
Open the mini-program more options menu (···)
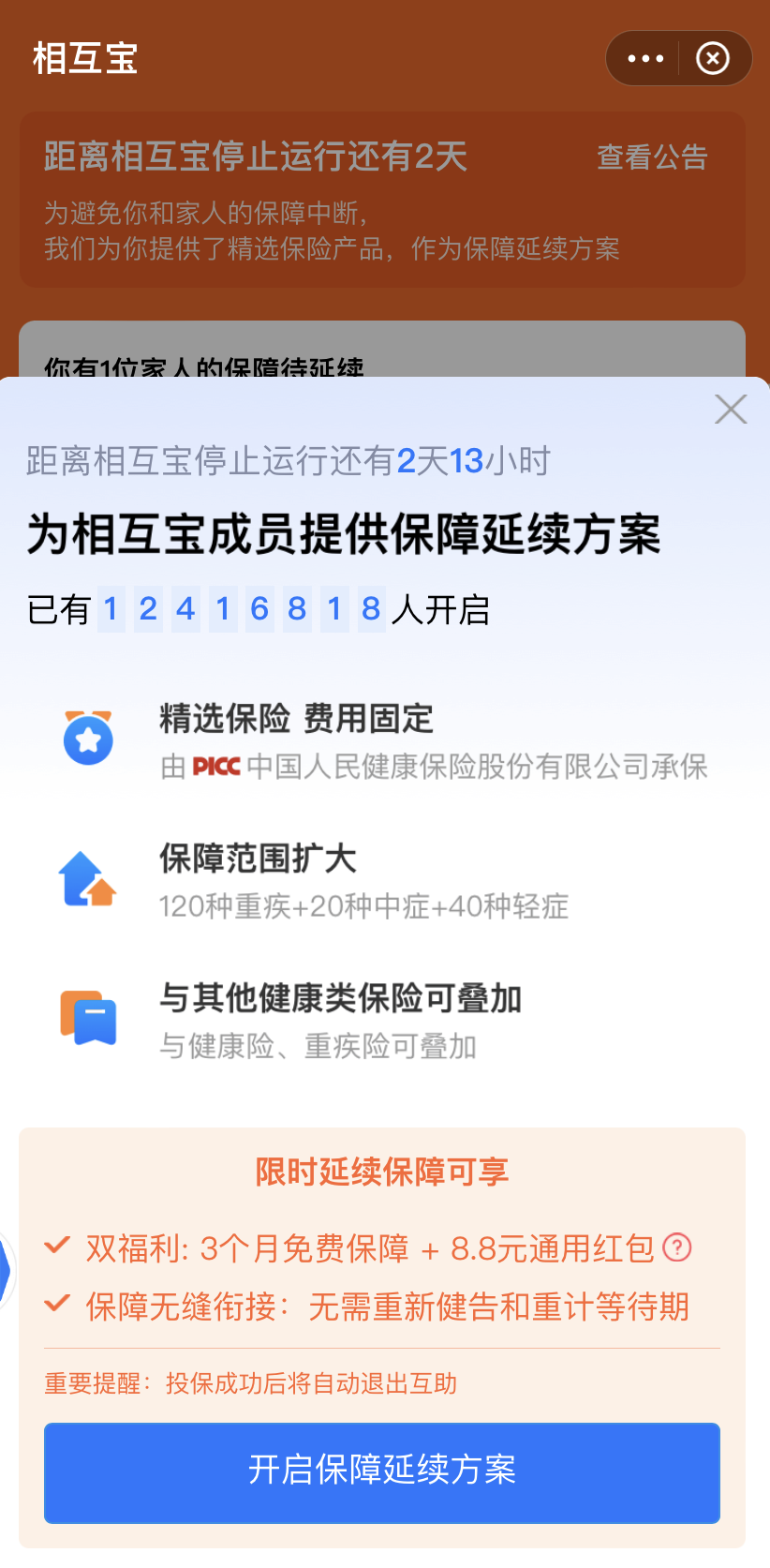[644, 58]
